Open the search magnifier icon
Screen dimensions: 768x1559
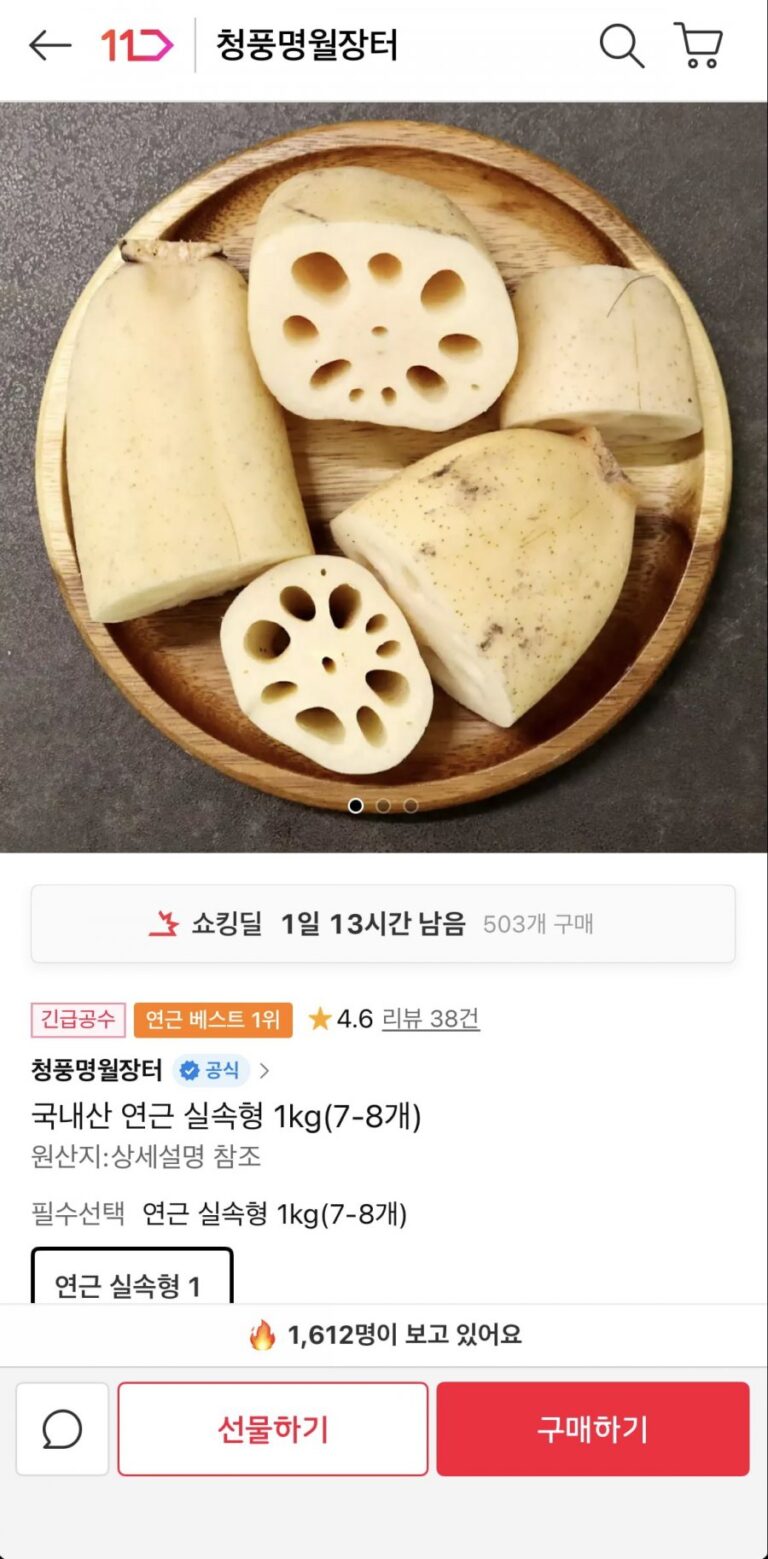tap(621, 45)
